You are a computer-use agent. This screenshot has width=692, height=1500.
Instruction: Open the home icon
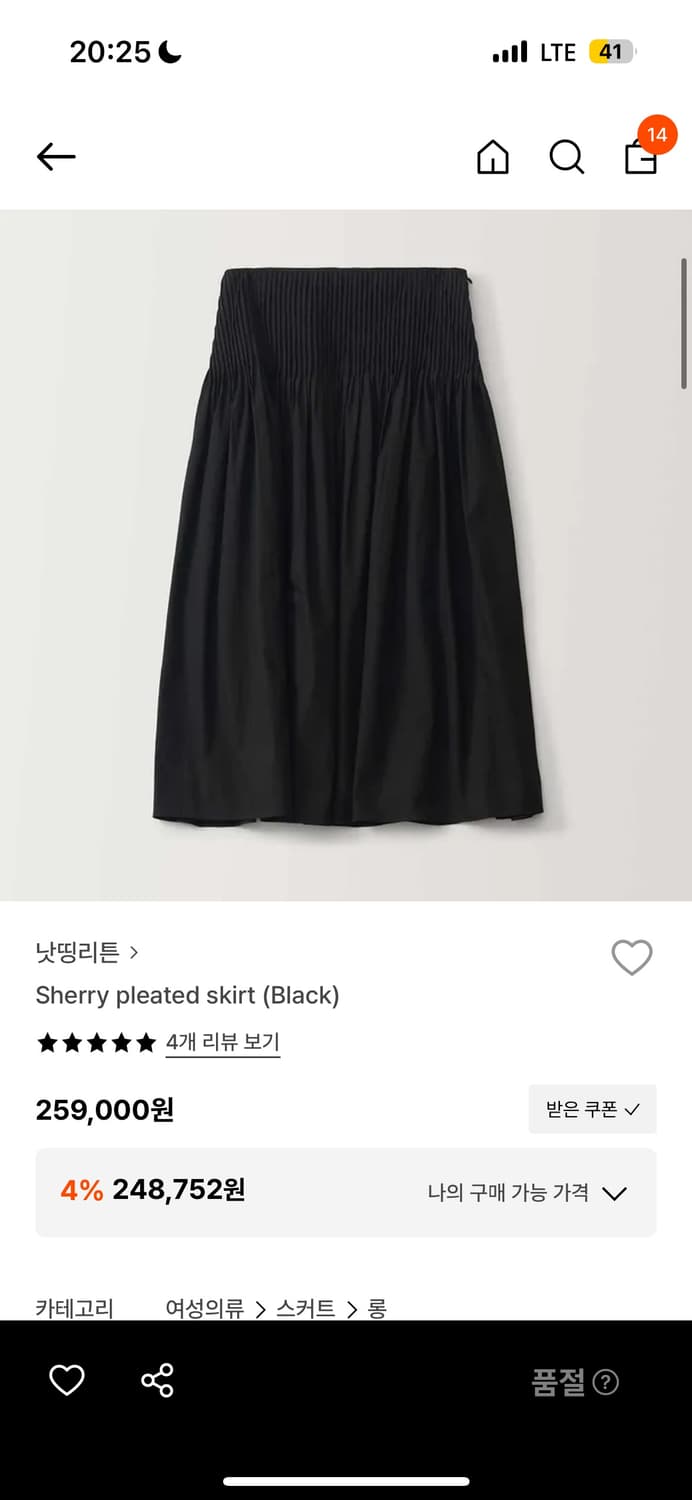click(x=492, y=157)
